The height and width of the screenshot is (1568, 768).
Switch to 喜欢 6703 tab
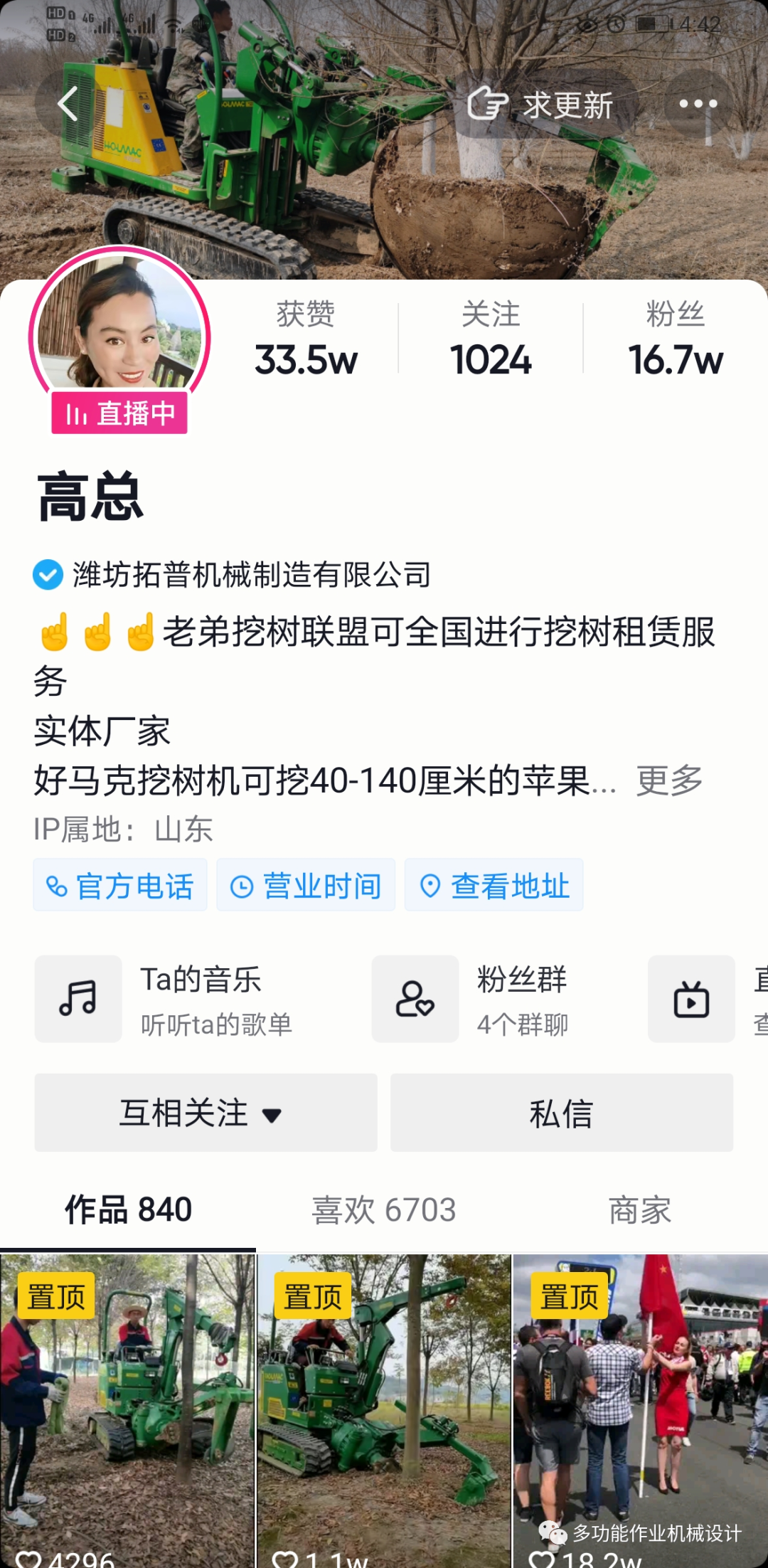click(x=384, y=1210)
